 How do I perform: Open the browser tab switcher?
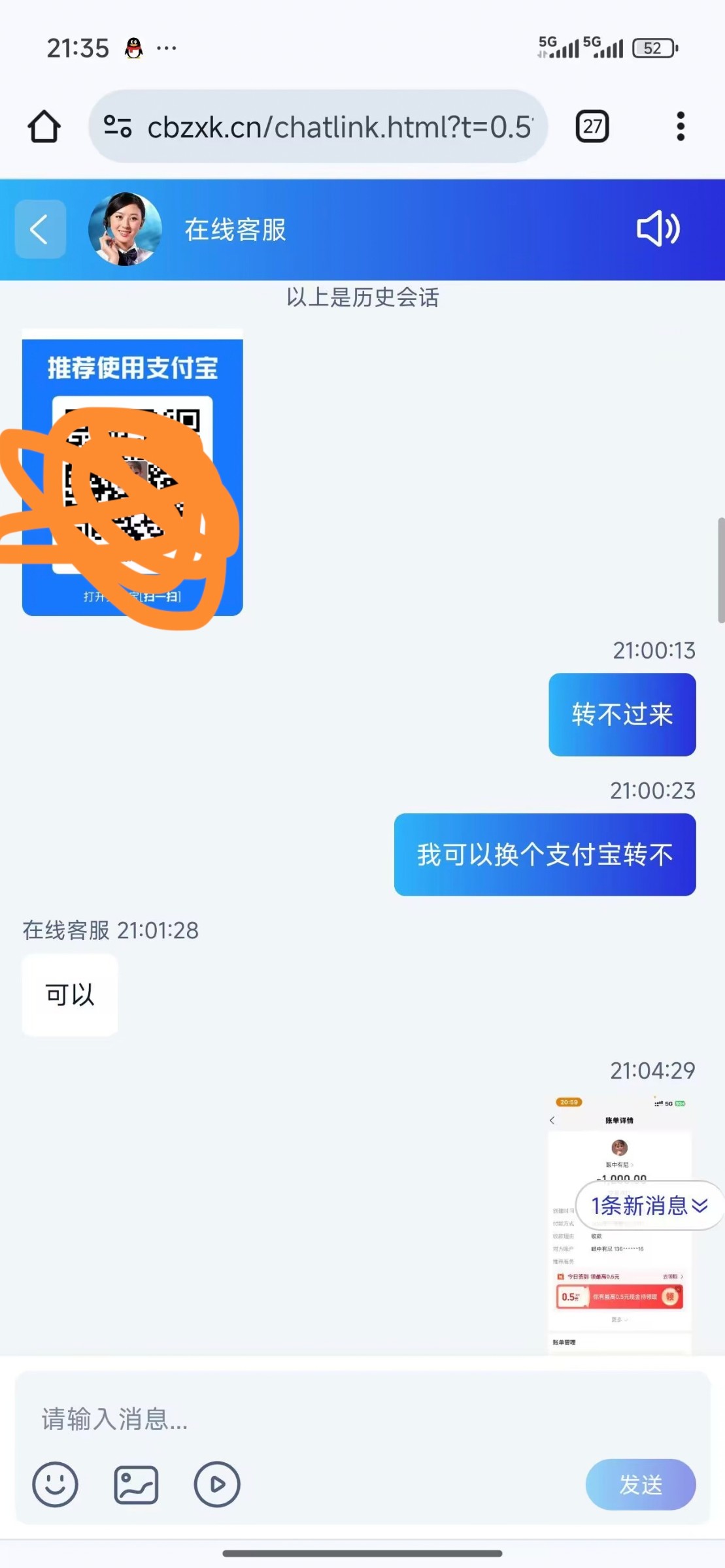tap(592, 126)
